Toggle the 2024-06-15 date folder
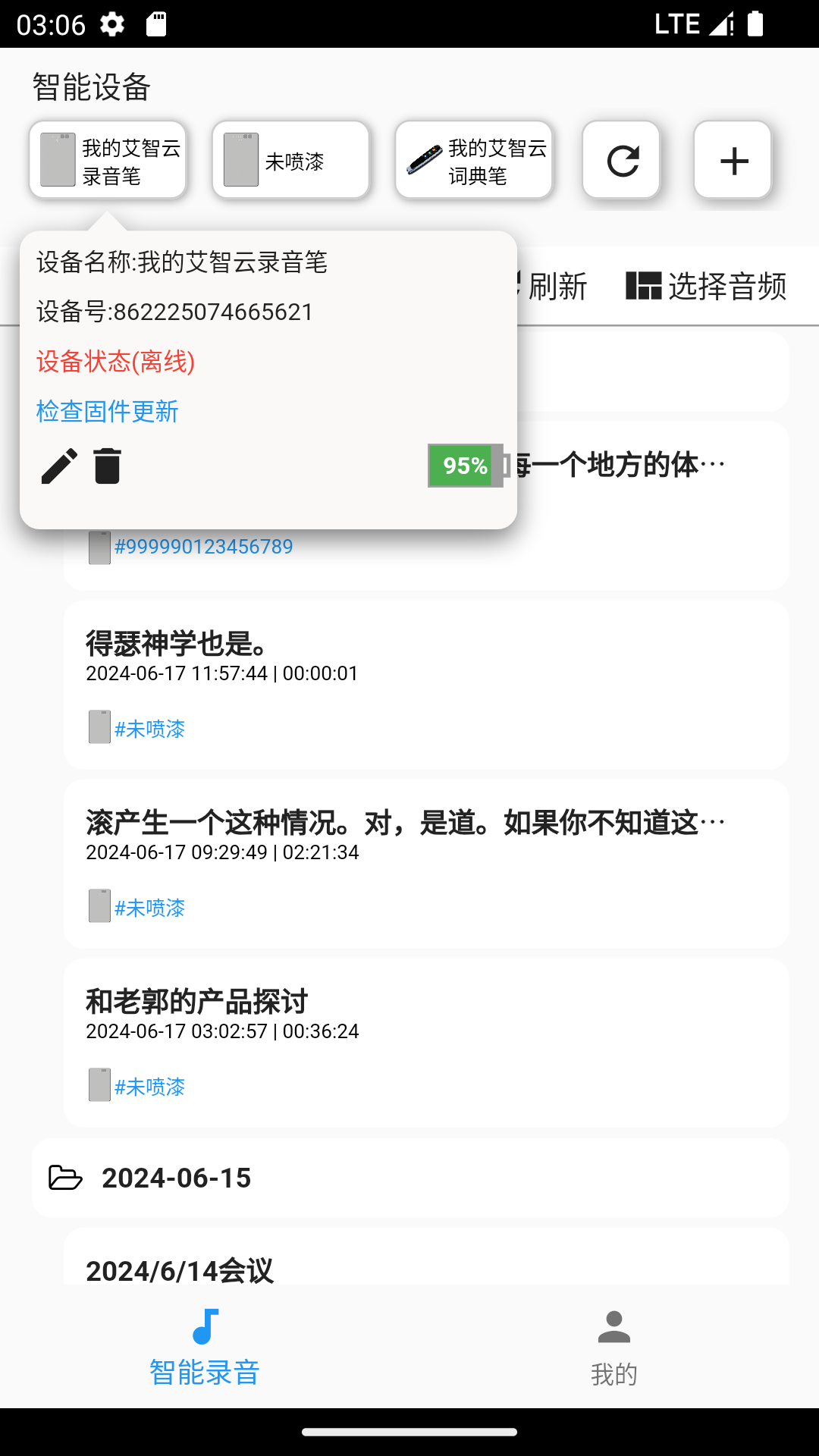The width and height of the screenshot is (819, 1456). [409, 1178]
